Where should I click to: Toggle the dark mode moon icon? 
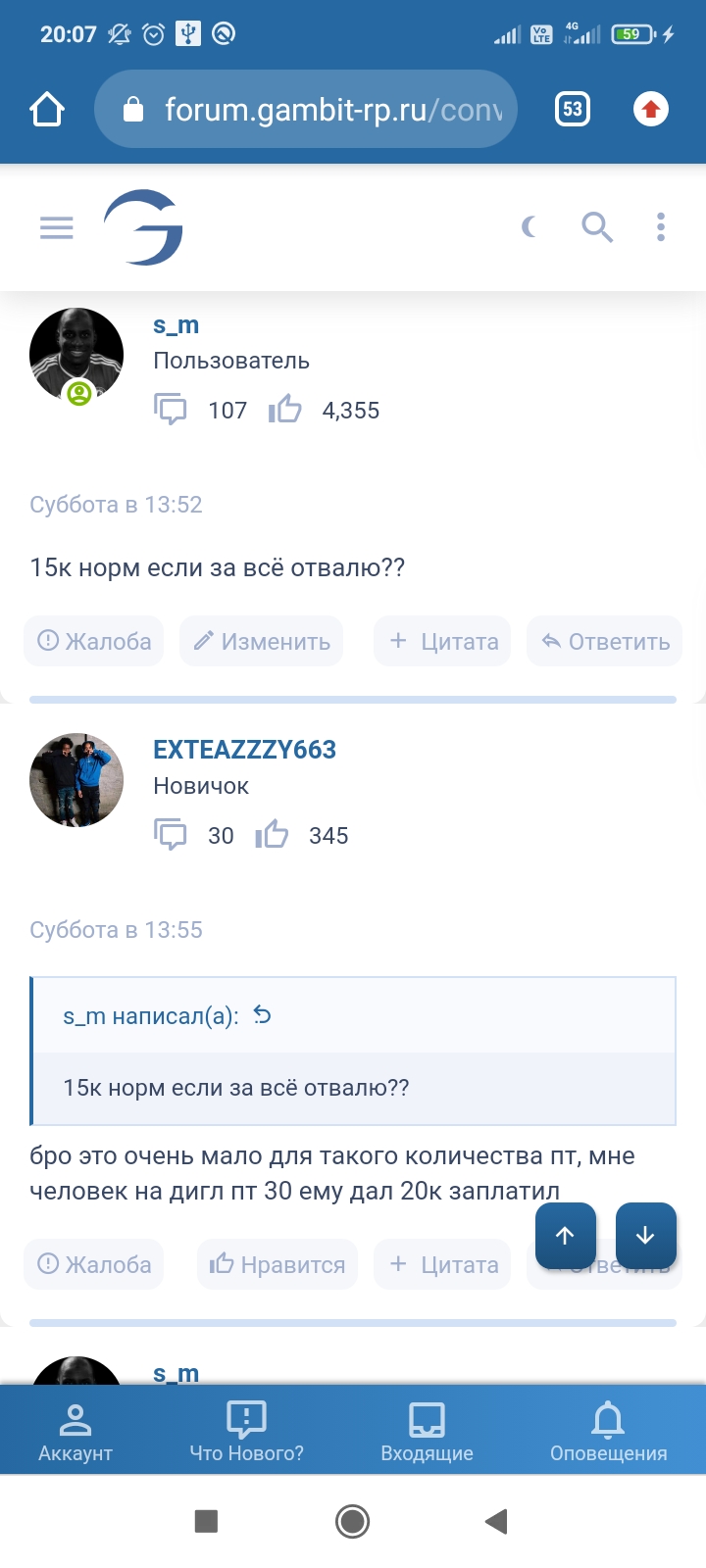click(x=529, y=228)
